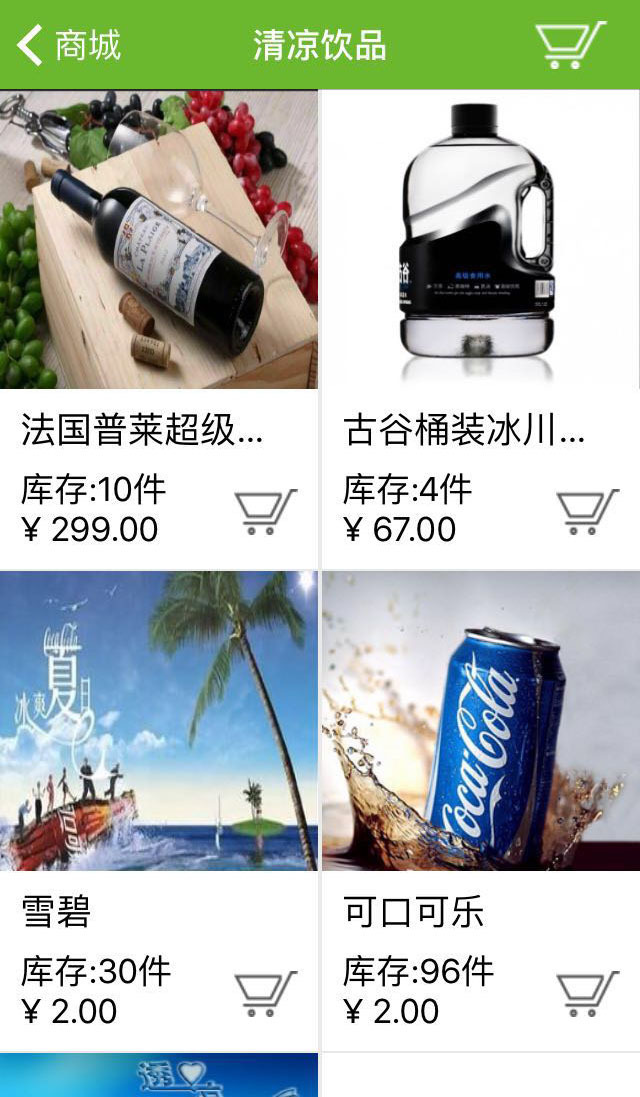Screen dimensions: 640x1097
Task: Open the shopping cart in the header
Action: (569, 45)
